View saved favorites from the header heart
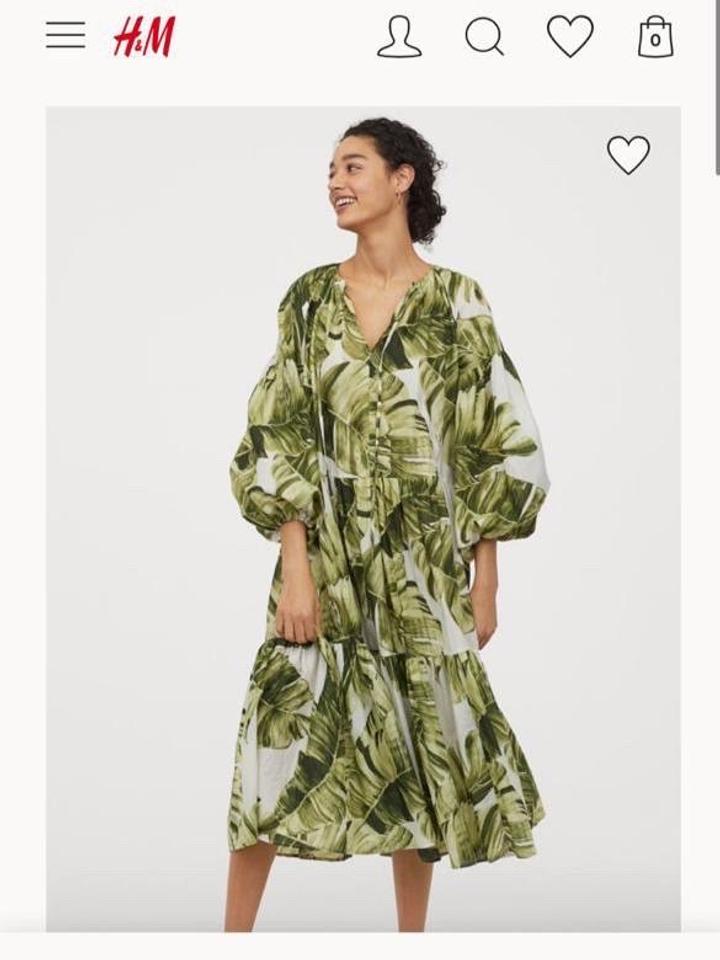 tap(570, 37)
